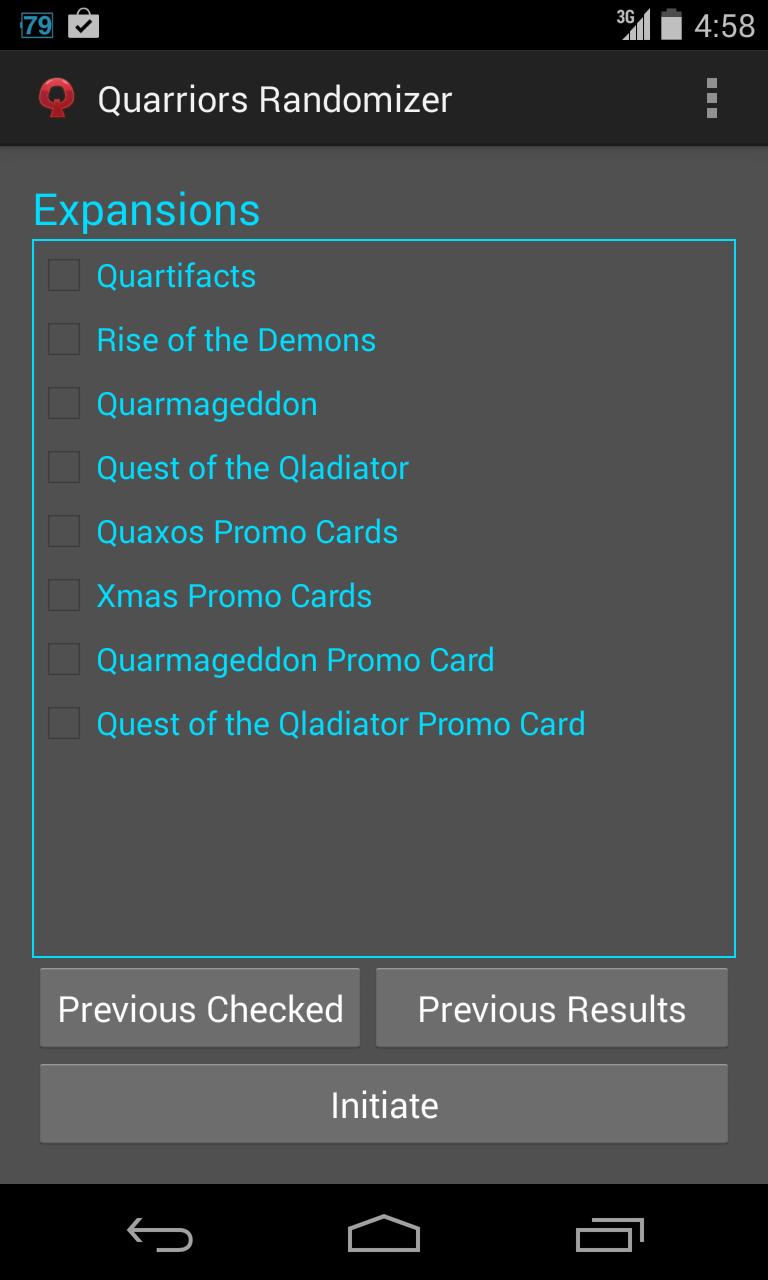
Task: Open the overflow menu
Action: [x=711, y=99]
